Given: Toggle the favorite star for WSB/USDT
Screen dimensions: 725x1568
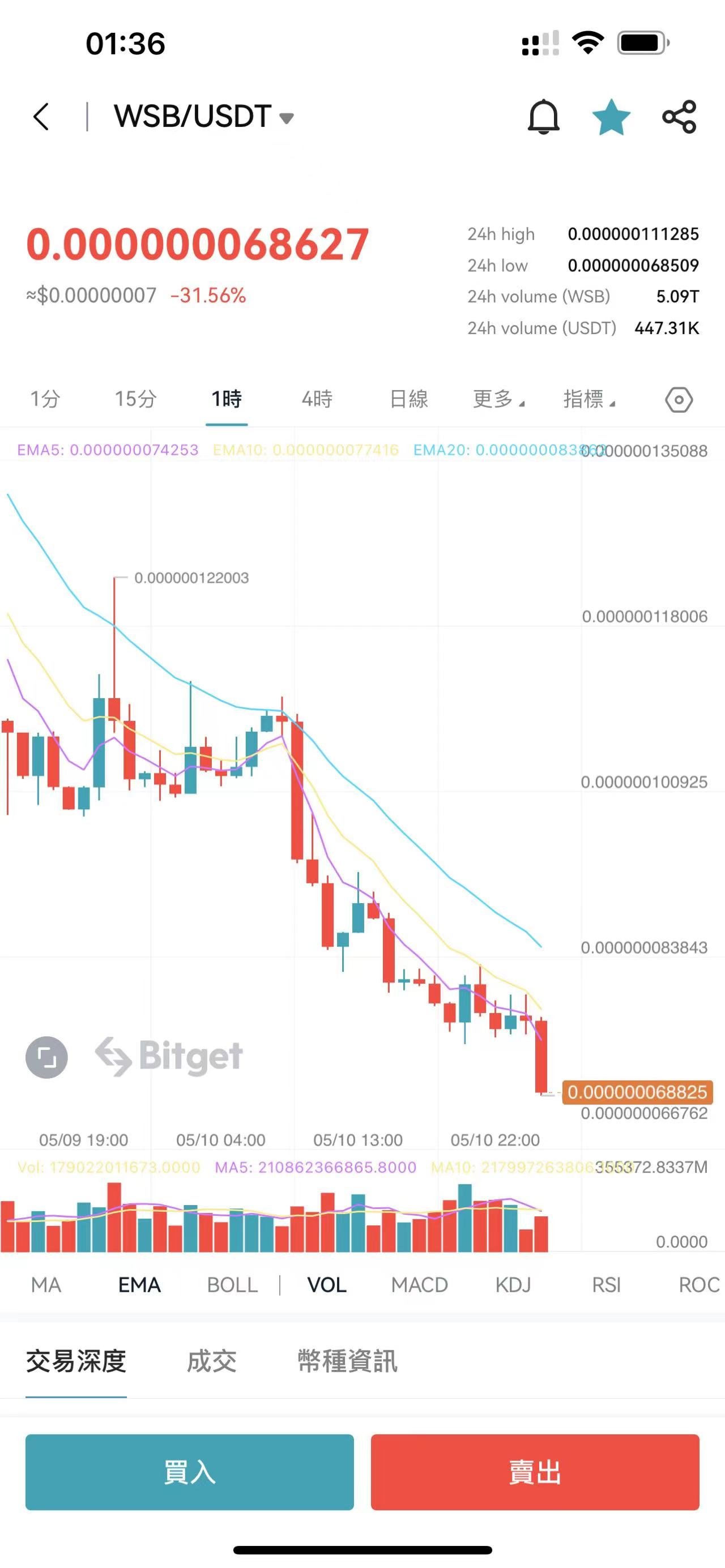Looking at the screenshot, I should 611,116.
